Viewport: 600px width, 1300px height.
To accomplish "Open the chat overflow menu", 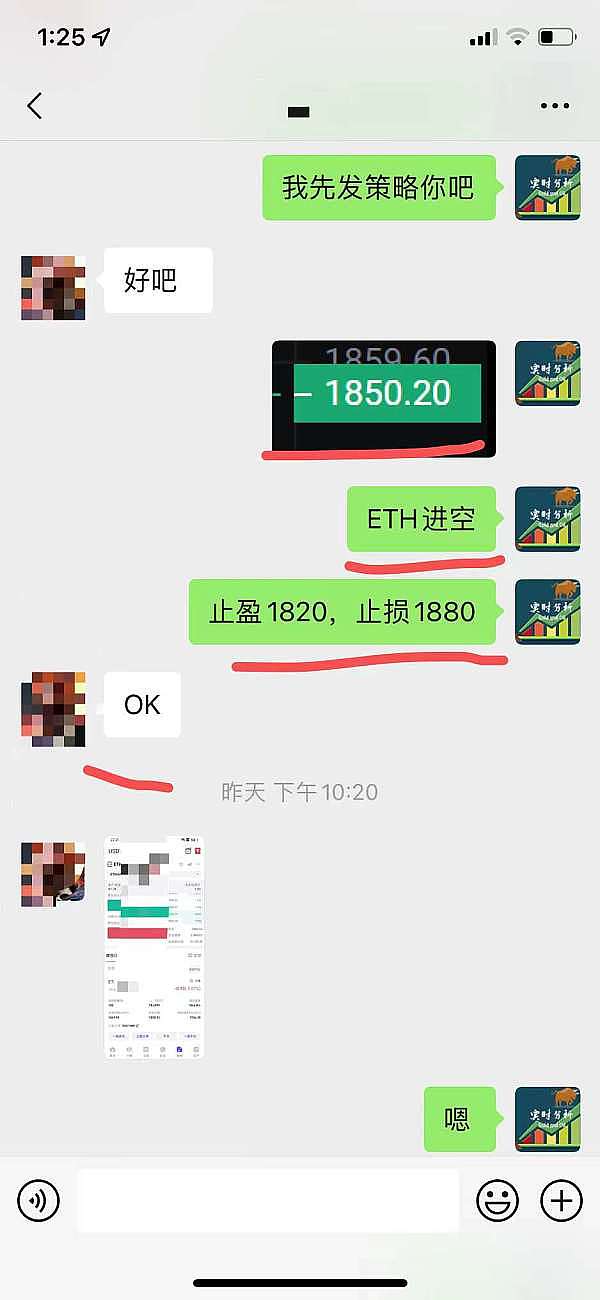I will 554,106.
